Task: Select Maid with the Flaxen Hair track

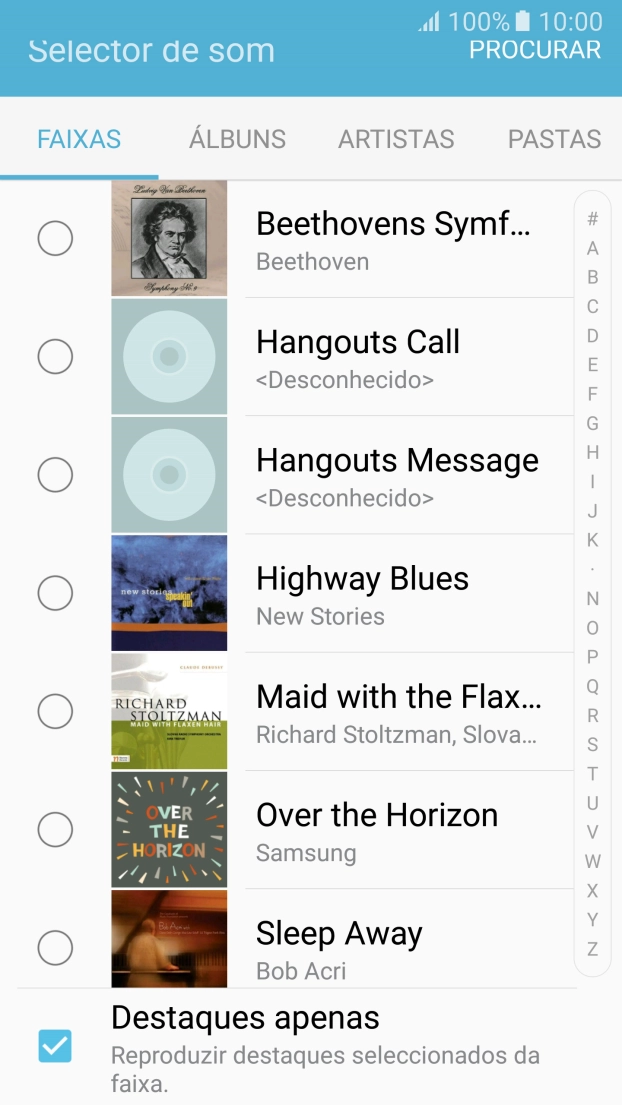Action: point(55,711)
